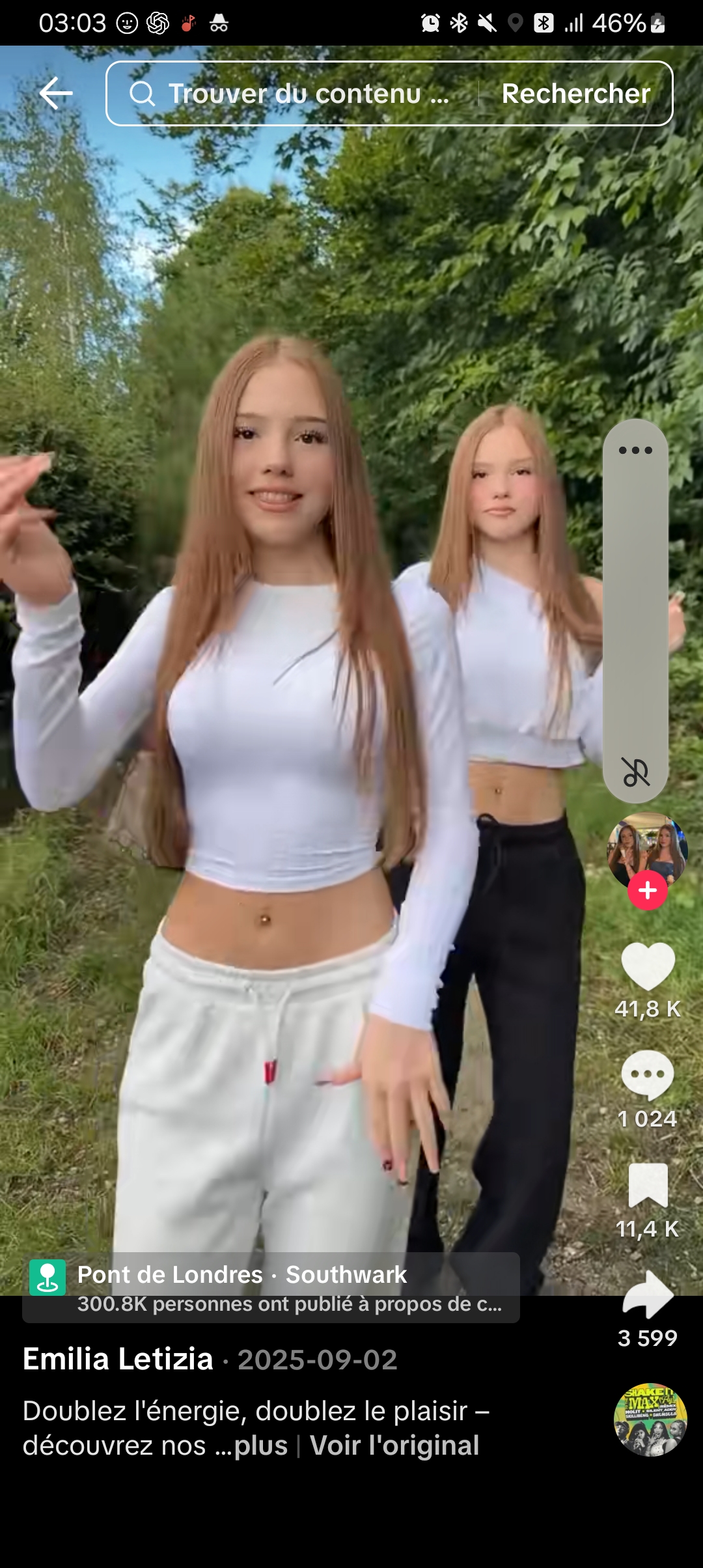Open the comments section
The height and width of the screenshot is (1568, 703).
click(x=647, y=1075)
